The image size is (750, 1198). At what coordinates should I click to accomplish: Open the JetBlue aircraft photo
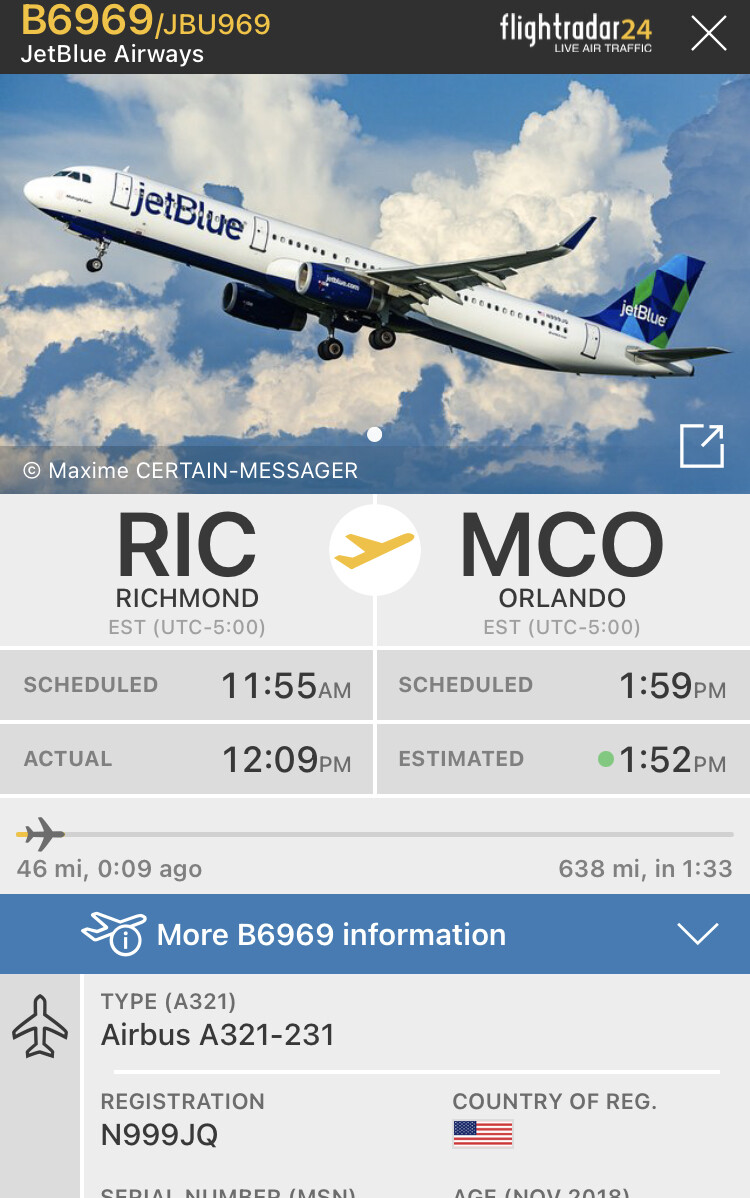[375, 270]
